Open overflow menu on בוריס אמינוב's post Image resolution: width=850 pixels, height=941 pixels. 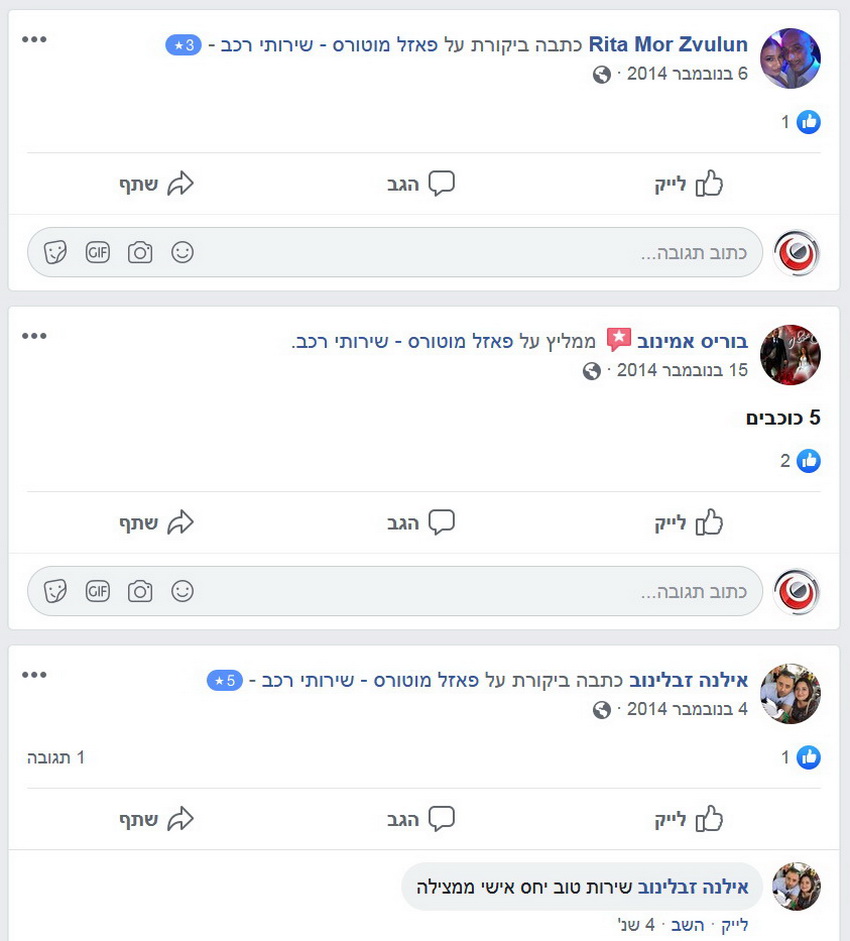pyautogui.click(x=34, y=335)
